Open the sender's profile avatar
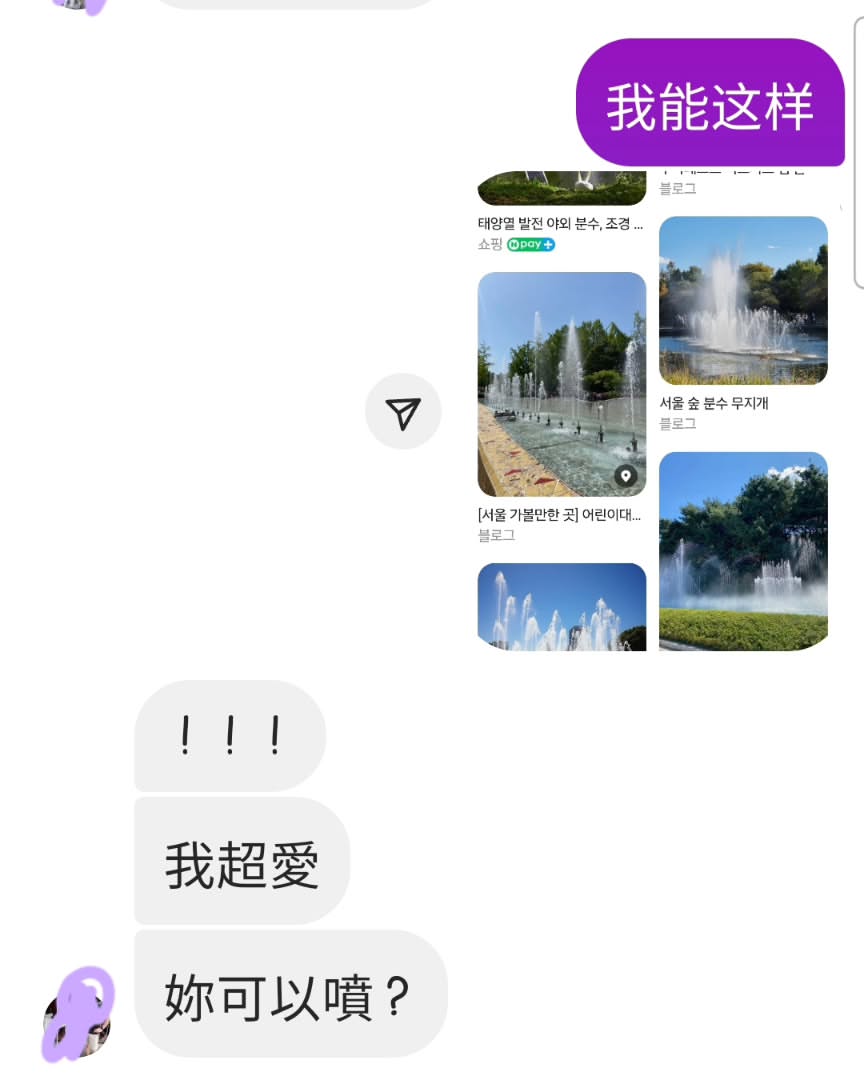The height and width of the screenshot is (1080, 864). 78,1015
